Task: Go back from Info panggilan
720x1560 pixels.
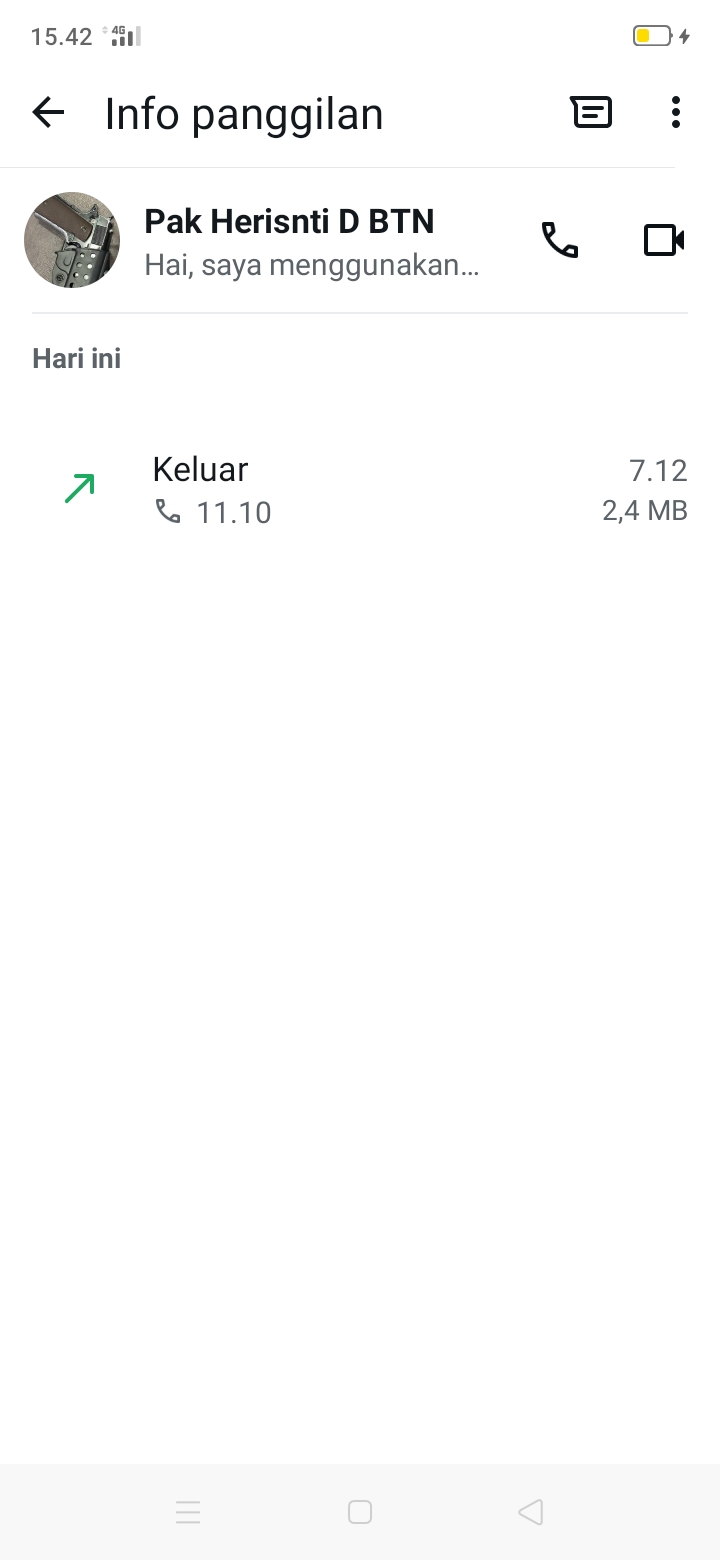Action: click(x=48, y=113)
